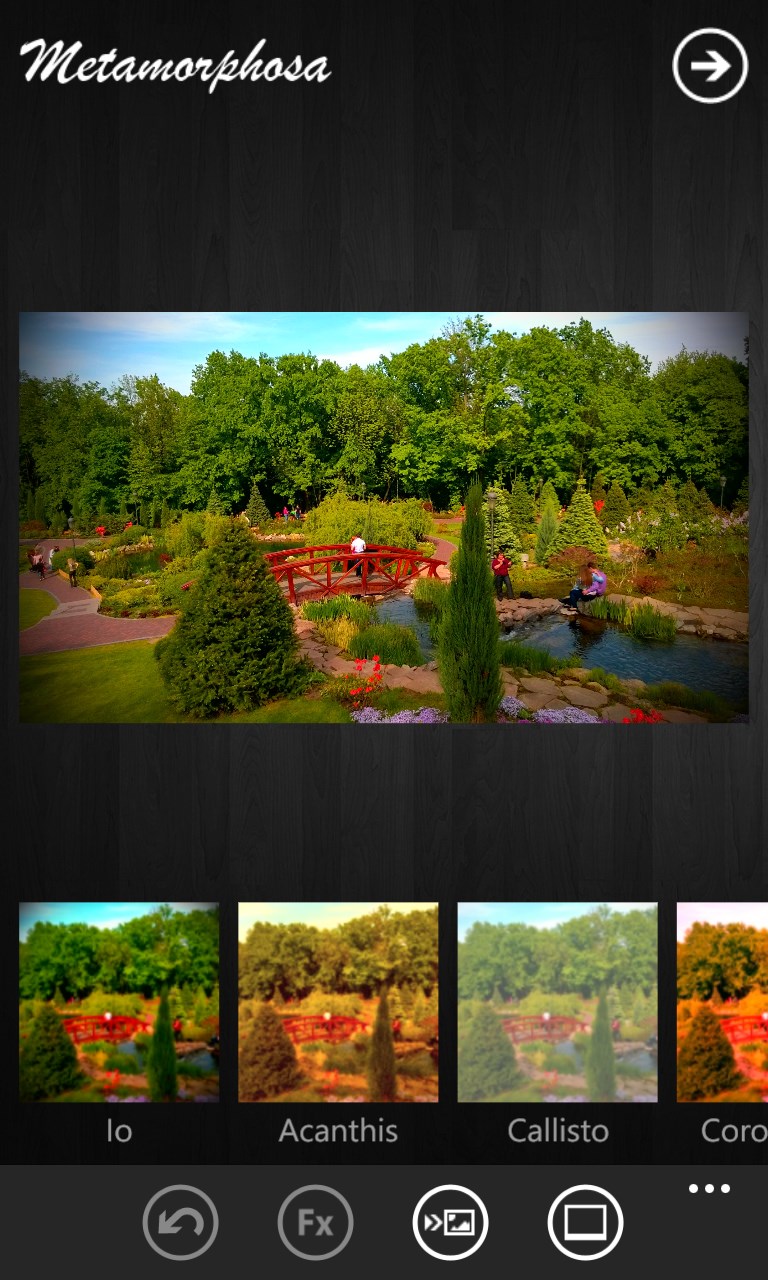Undo the last change
768x1280 pixels.
[180, 1222]
